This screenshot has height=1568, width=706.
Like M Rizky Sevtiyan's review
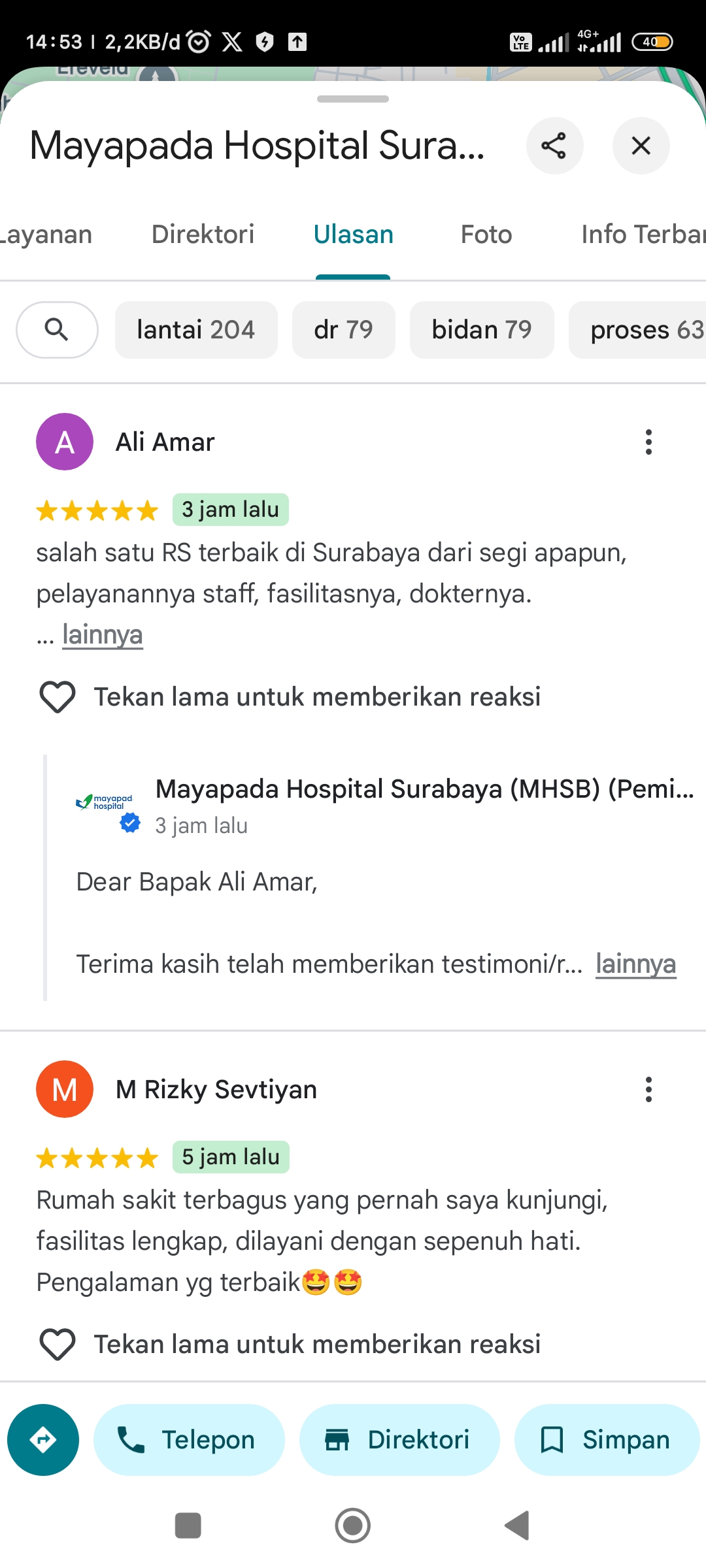[58, 1345]
